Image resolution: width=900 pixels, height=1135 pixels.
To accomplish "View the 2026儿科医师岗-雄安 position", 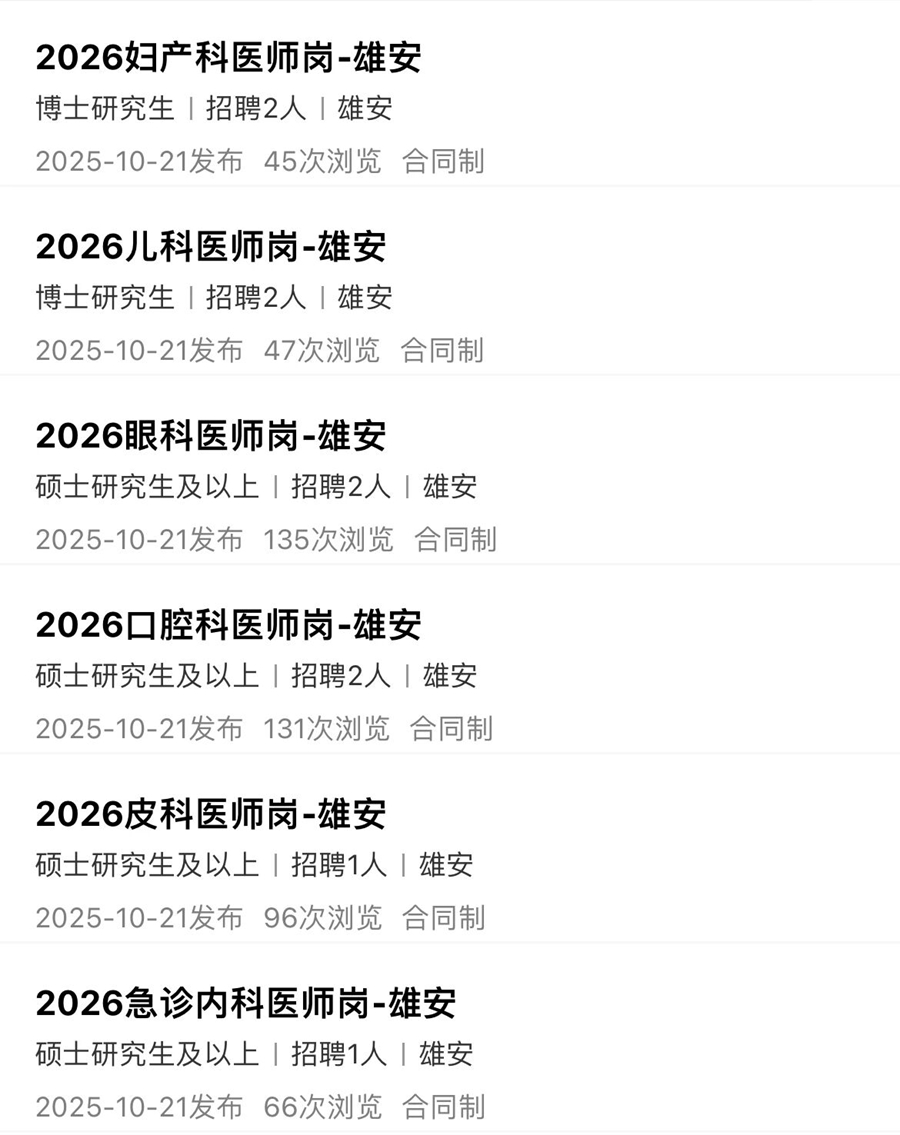I will (210, 247).
